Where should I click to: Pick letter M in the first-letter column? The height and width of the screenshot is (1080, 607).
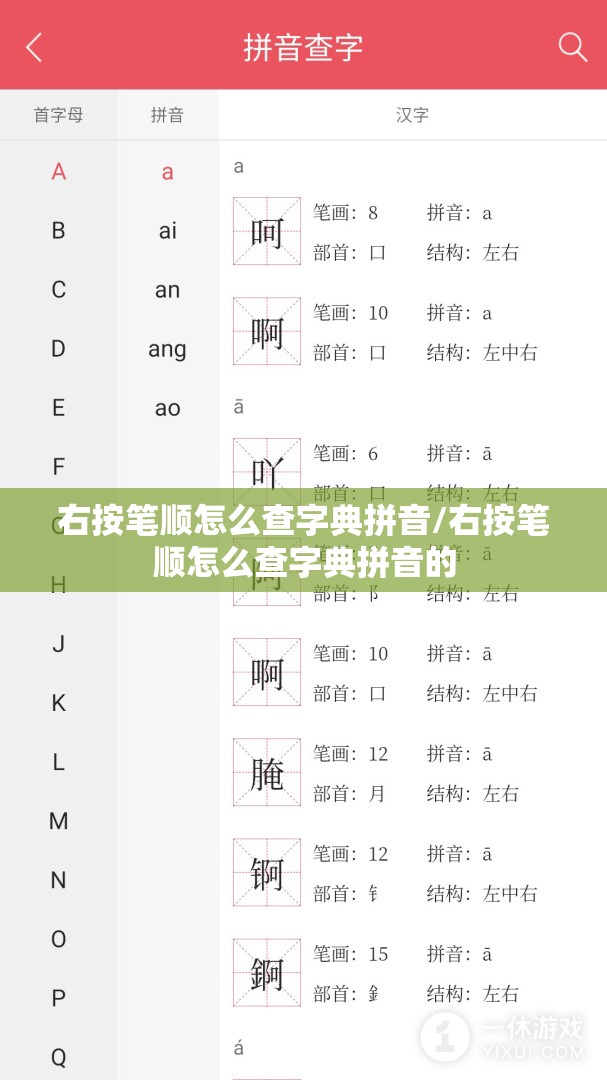59,821
